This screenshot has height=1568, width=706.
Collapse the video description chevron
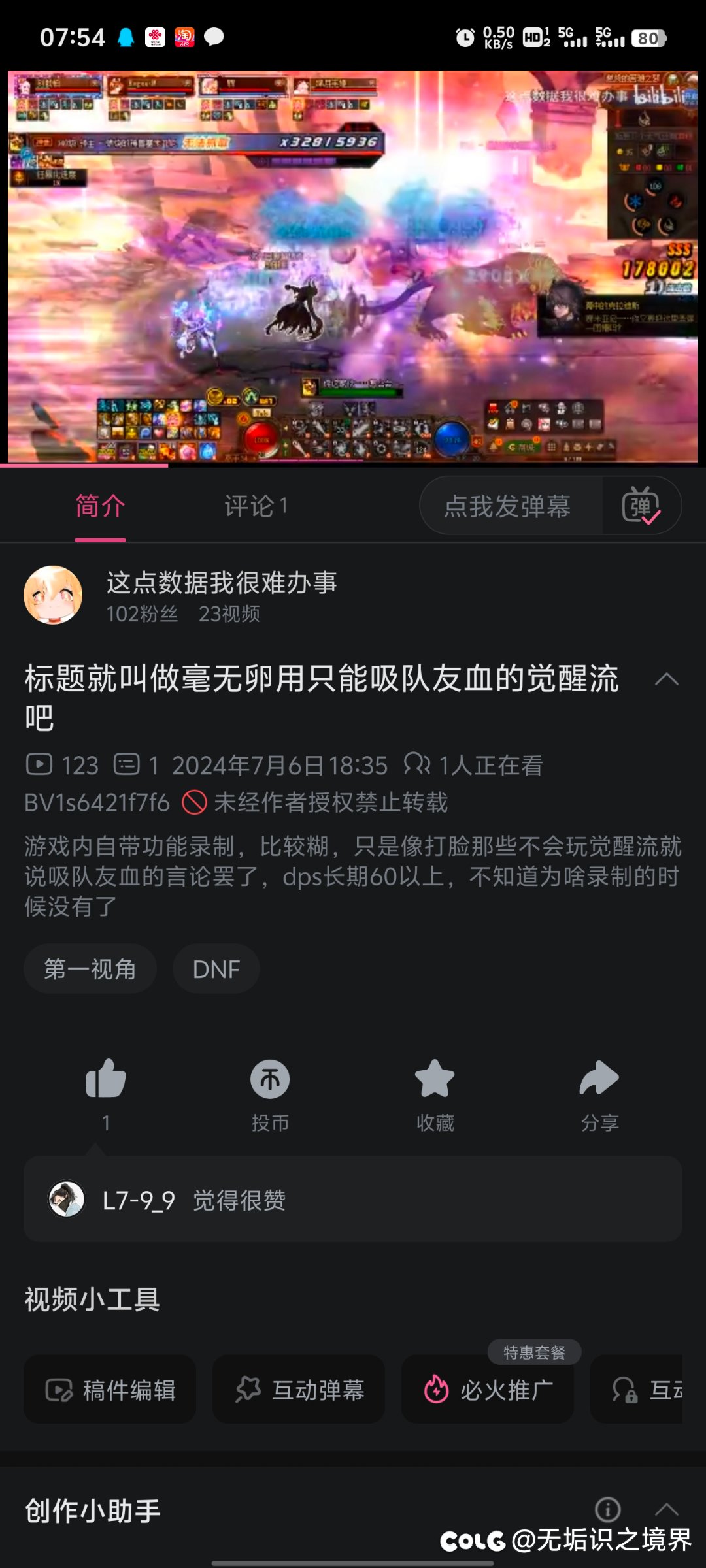pyautogui.click(x=666, y=679)
